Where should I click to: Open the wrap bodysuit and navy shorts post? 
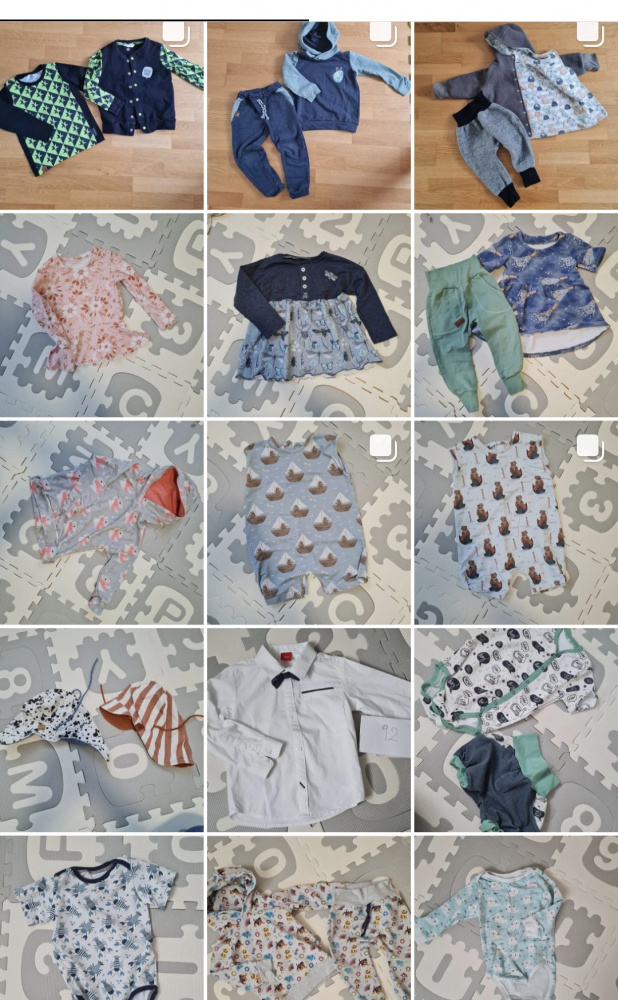tap(516, 730)
